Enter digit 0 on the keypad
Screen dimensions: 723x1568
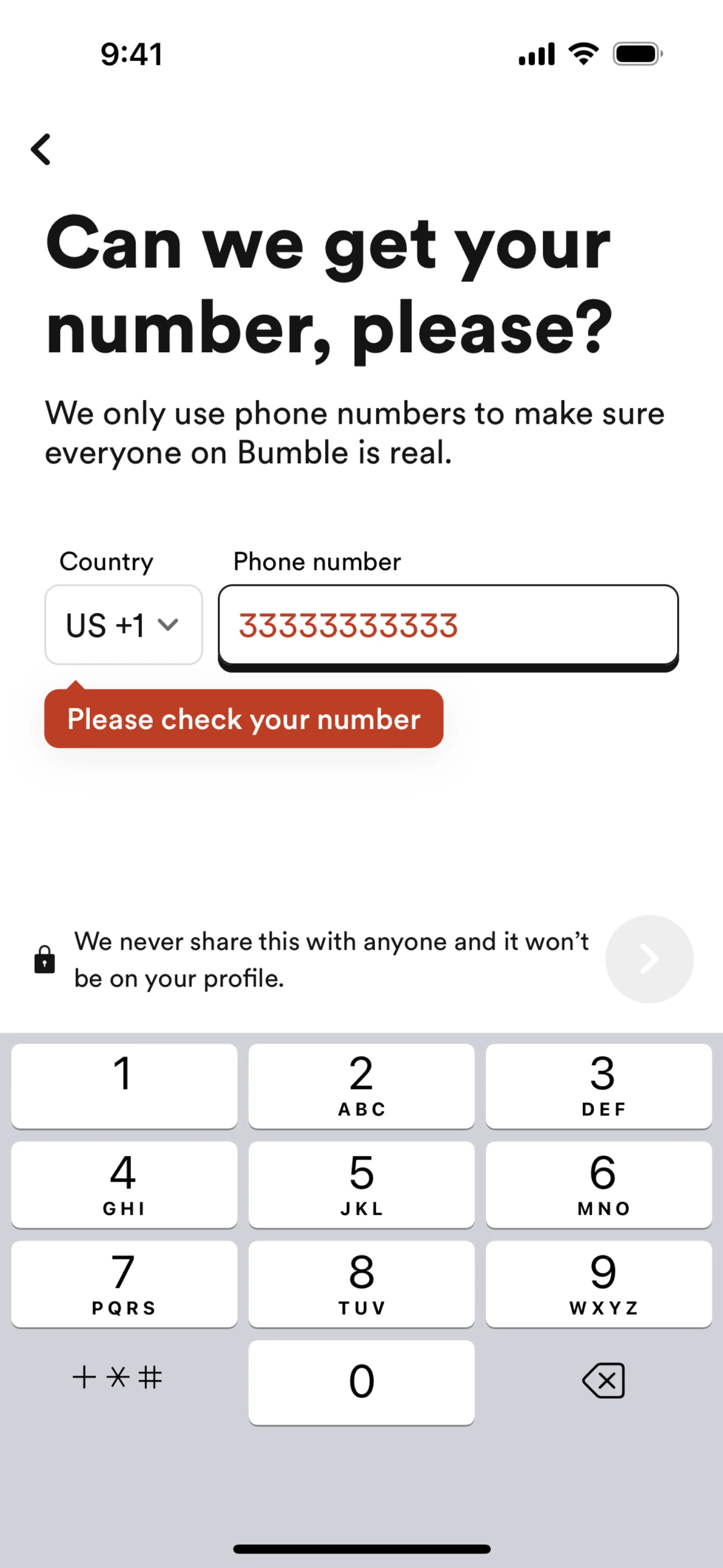[x=361, y=1382]
